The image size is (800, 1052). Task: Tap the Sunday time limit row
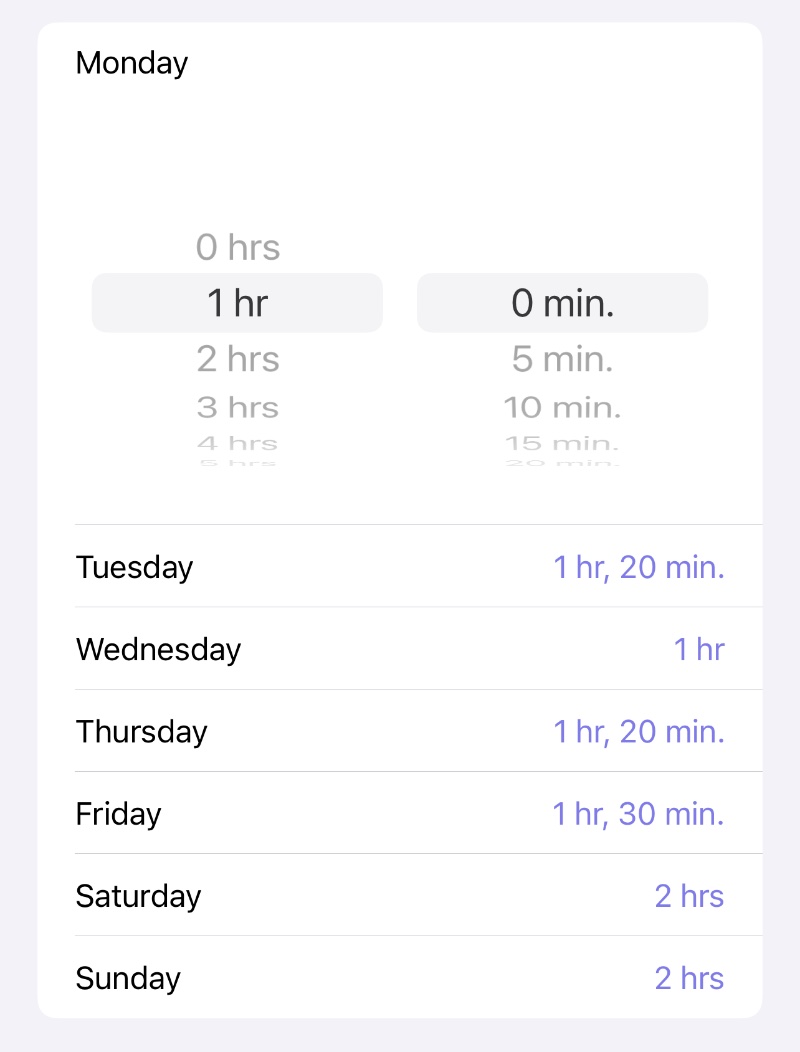(x=400, y=977)
